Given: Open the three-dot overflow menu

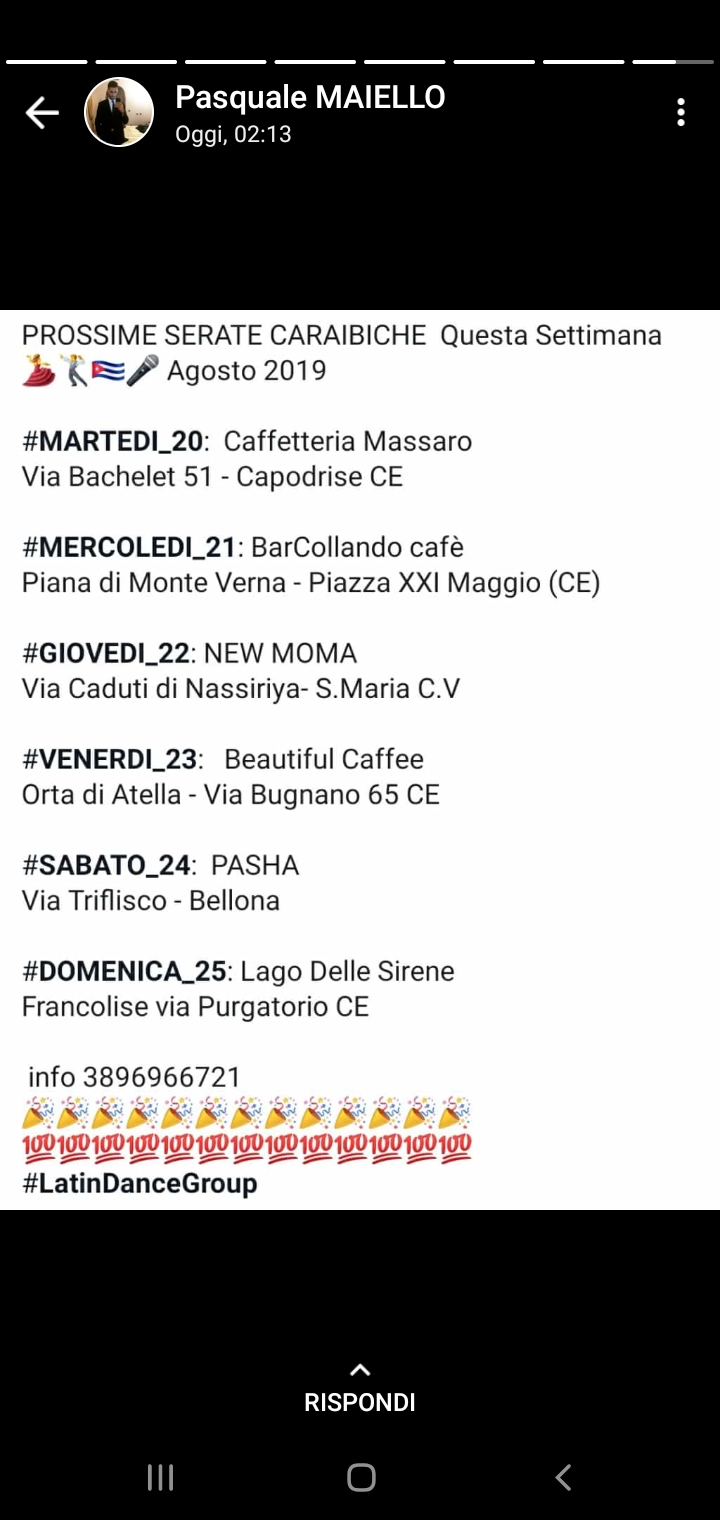Looking at the screenshot, I should click(x=681, y=112).
